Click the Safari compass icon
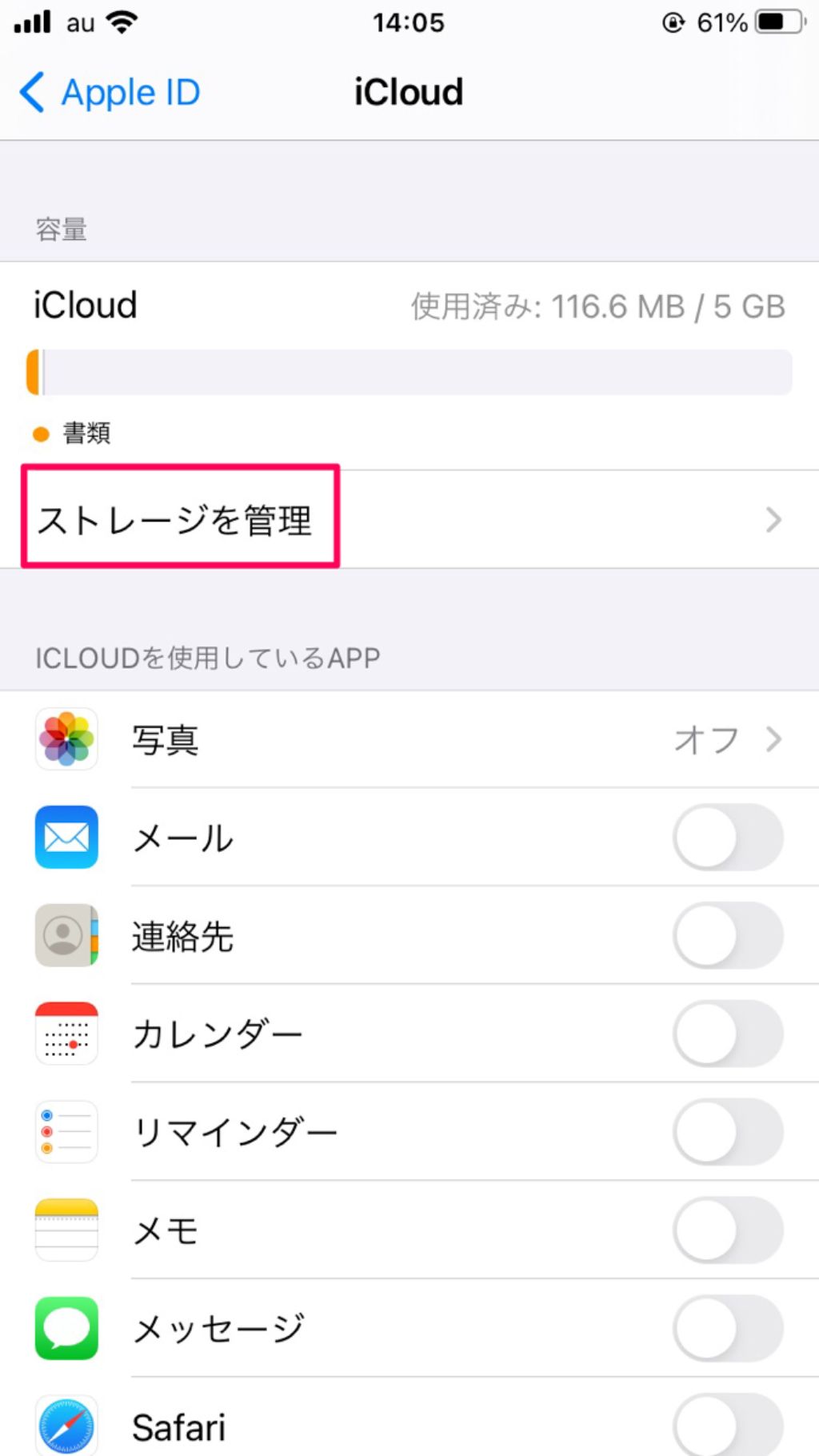This screenshot has height=1456, width=819. point(66,1426)
